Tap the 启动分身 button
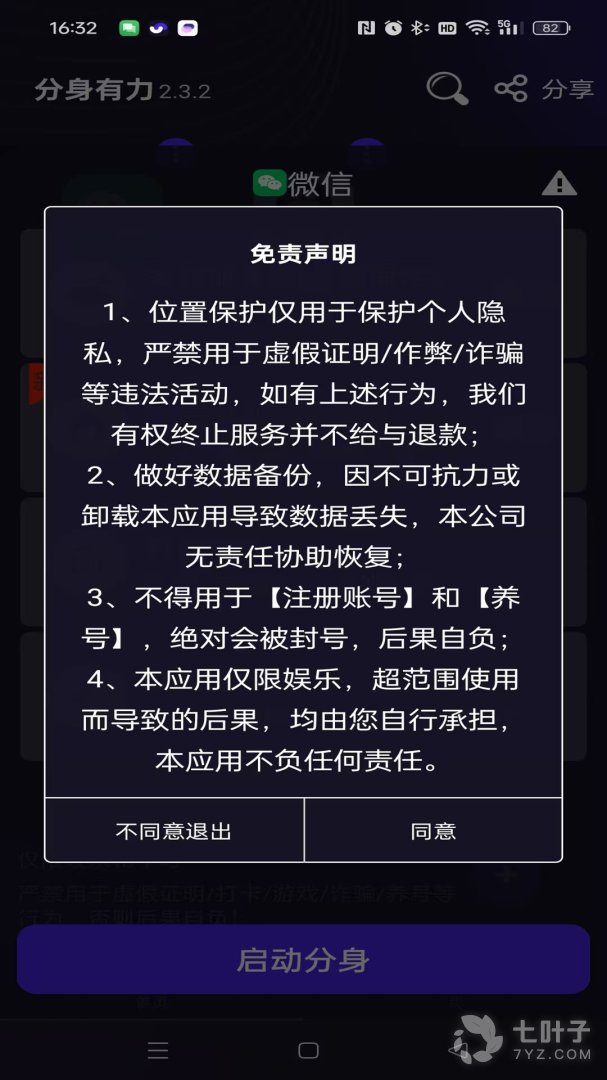Viewport: 607px width, 1080px height. [x=303, y=960]
